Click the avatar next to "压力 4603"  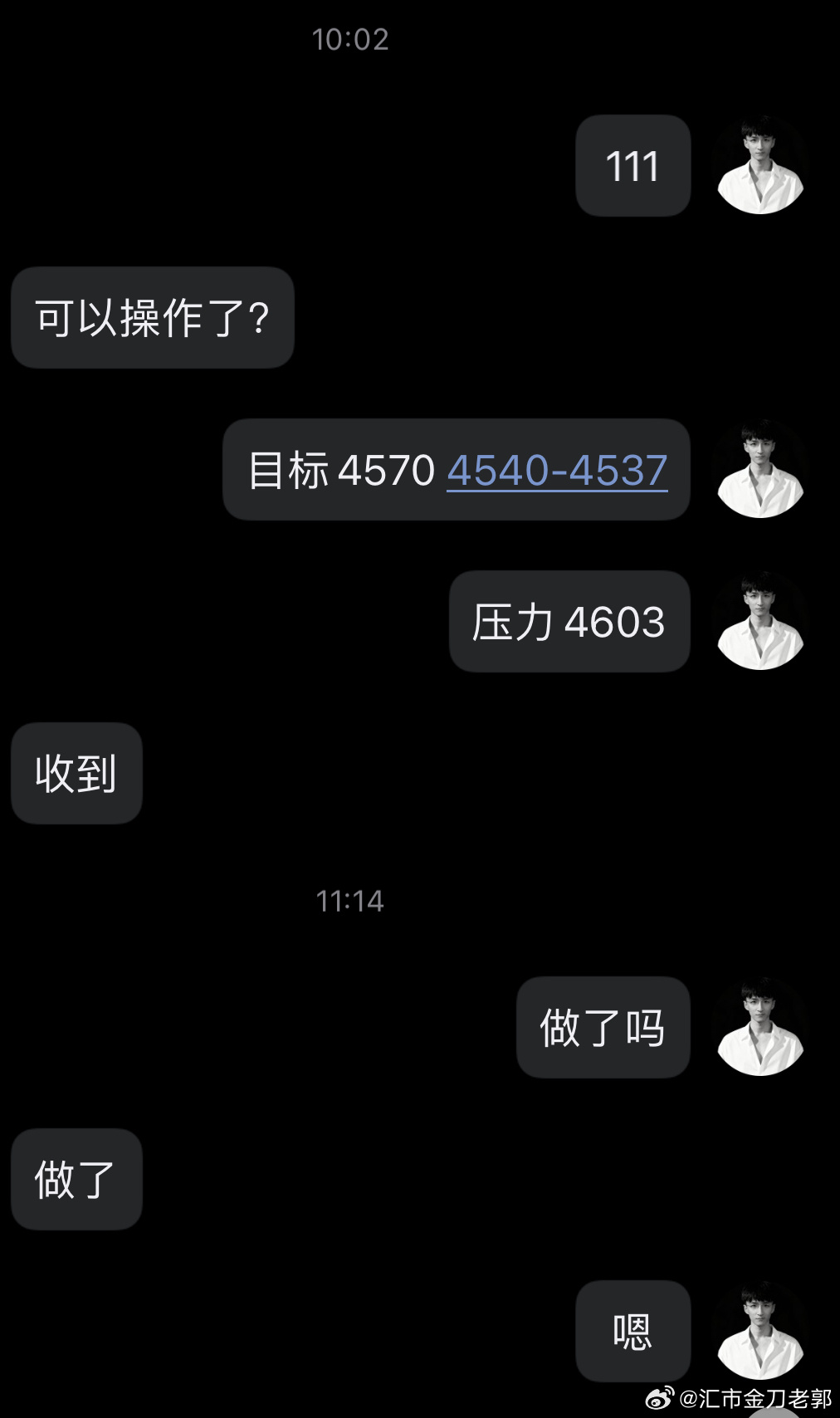(759, 622)
